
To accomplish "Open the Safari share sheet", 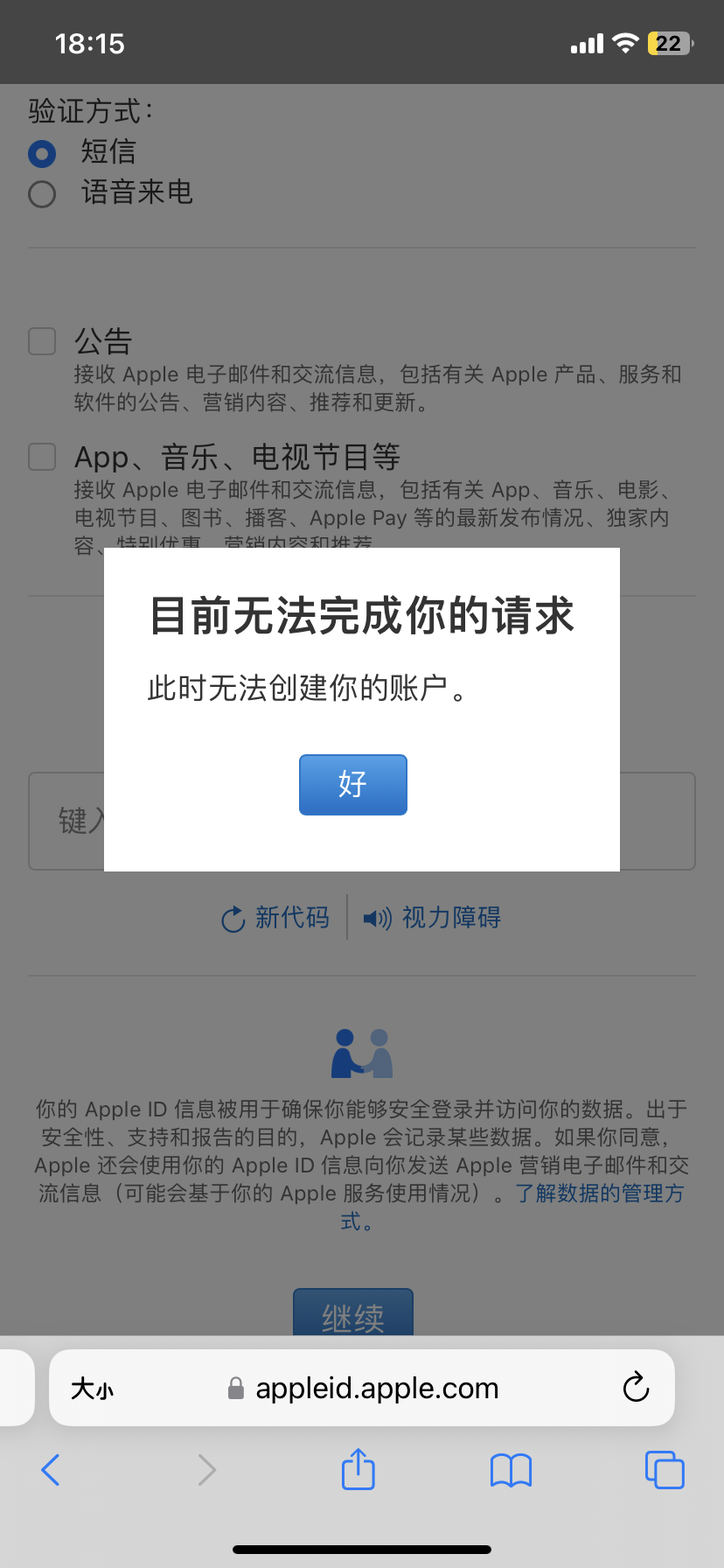I will coord(358,1469).
